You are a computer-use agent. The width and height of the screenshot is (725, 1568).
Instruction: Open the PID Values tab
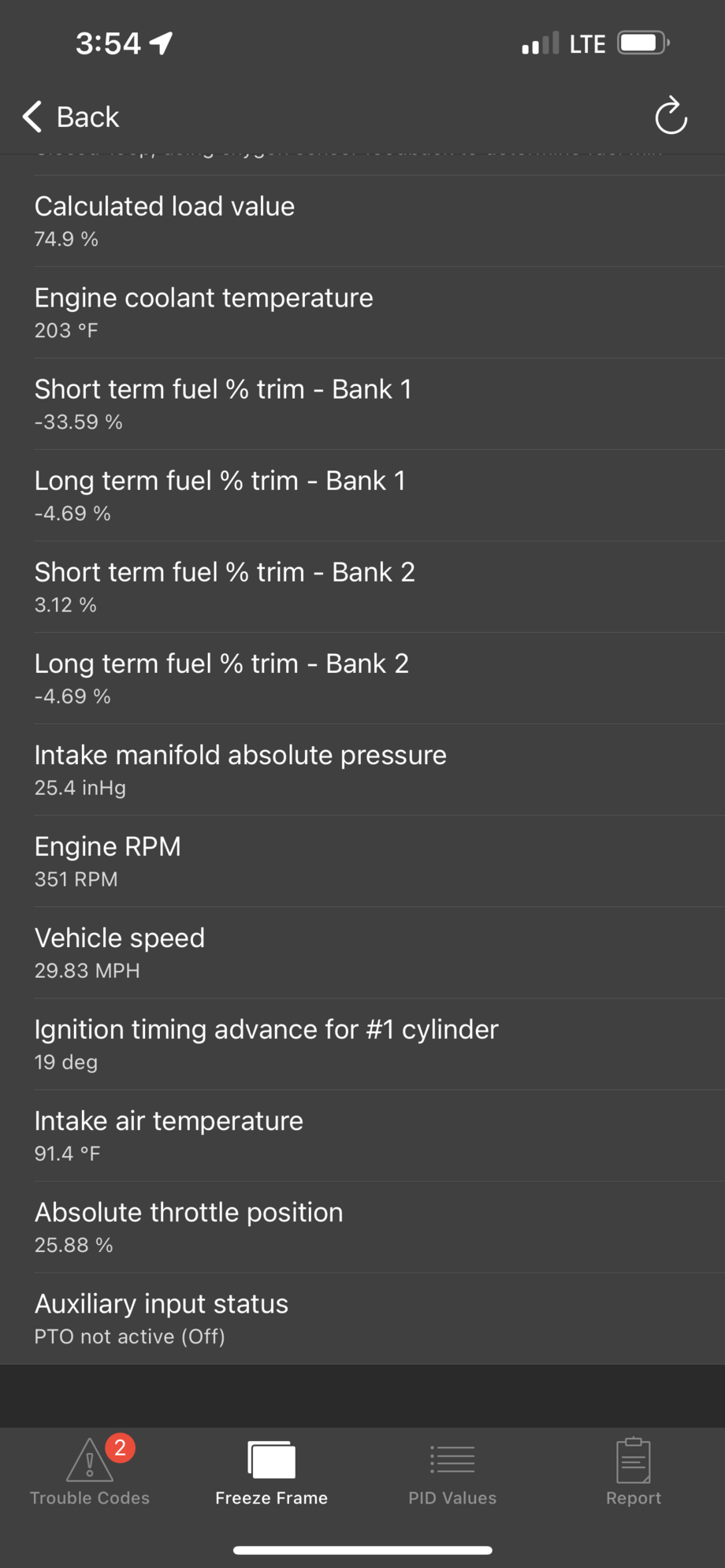(x=452, y=1470)
